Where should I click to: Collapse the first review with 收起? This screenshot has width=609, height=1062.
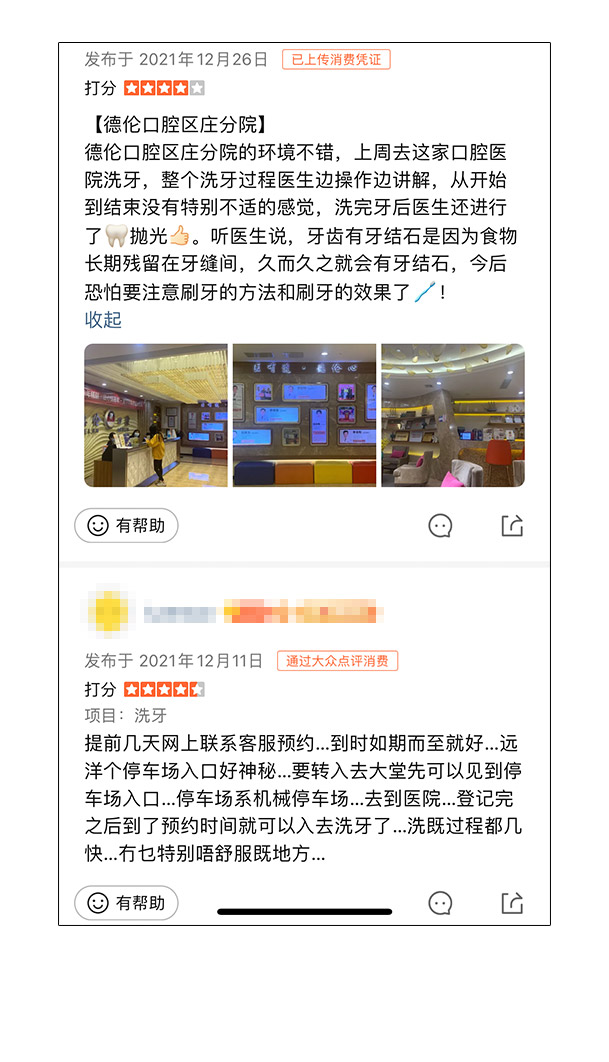103,320
